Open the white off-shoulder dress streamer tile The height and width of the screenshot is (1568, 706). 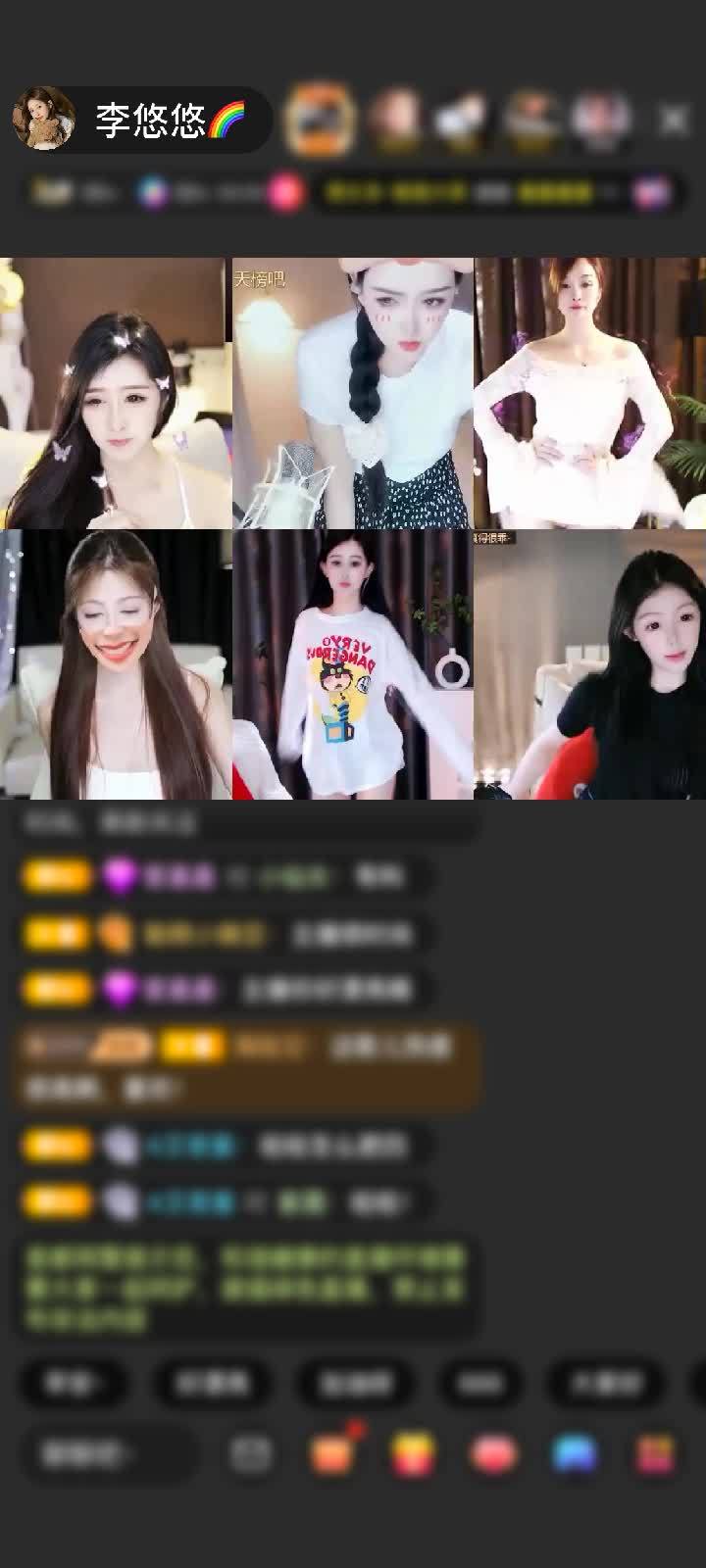tap(589, 393)
